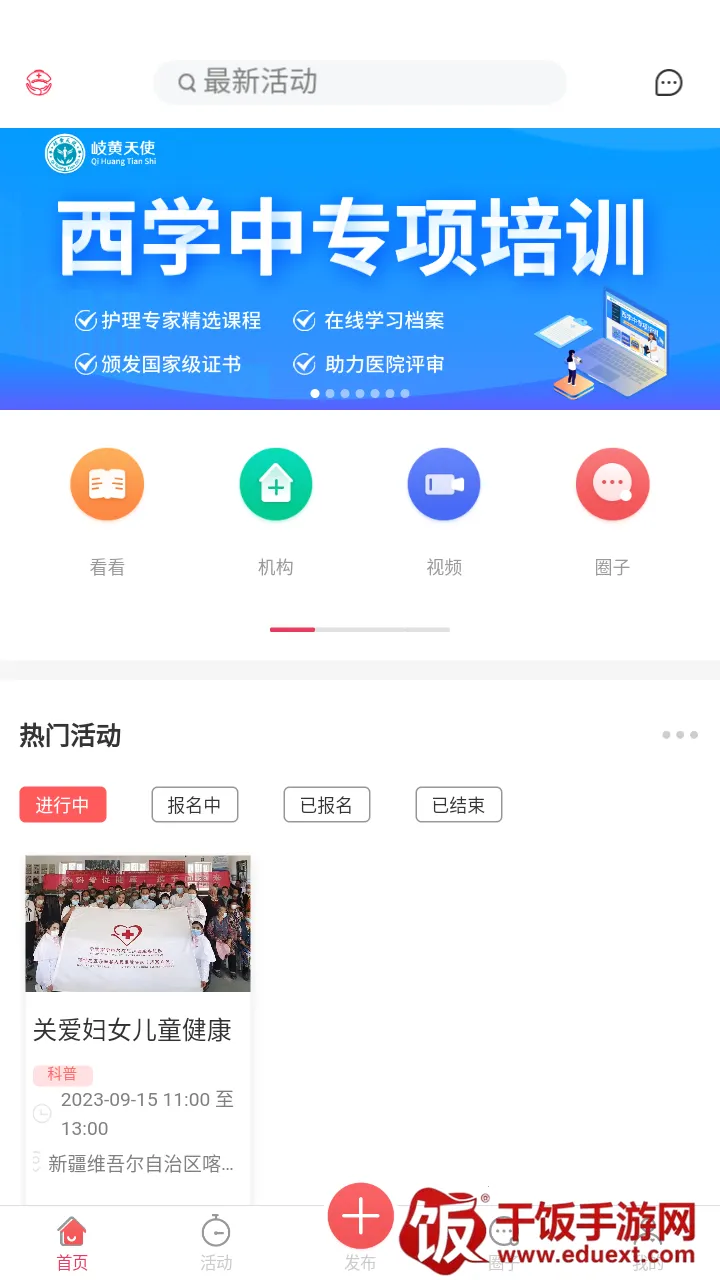The image size is (720, 1280).
Task: Tap the app logo icon beside the search box
Action: point(39,83)
